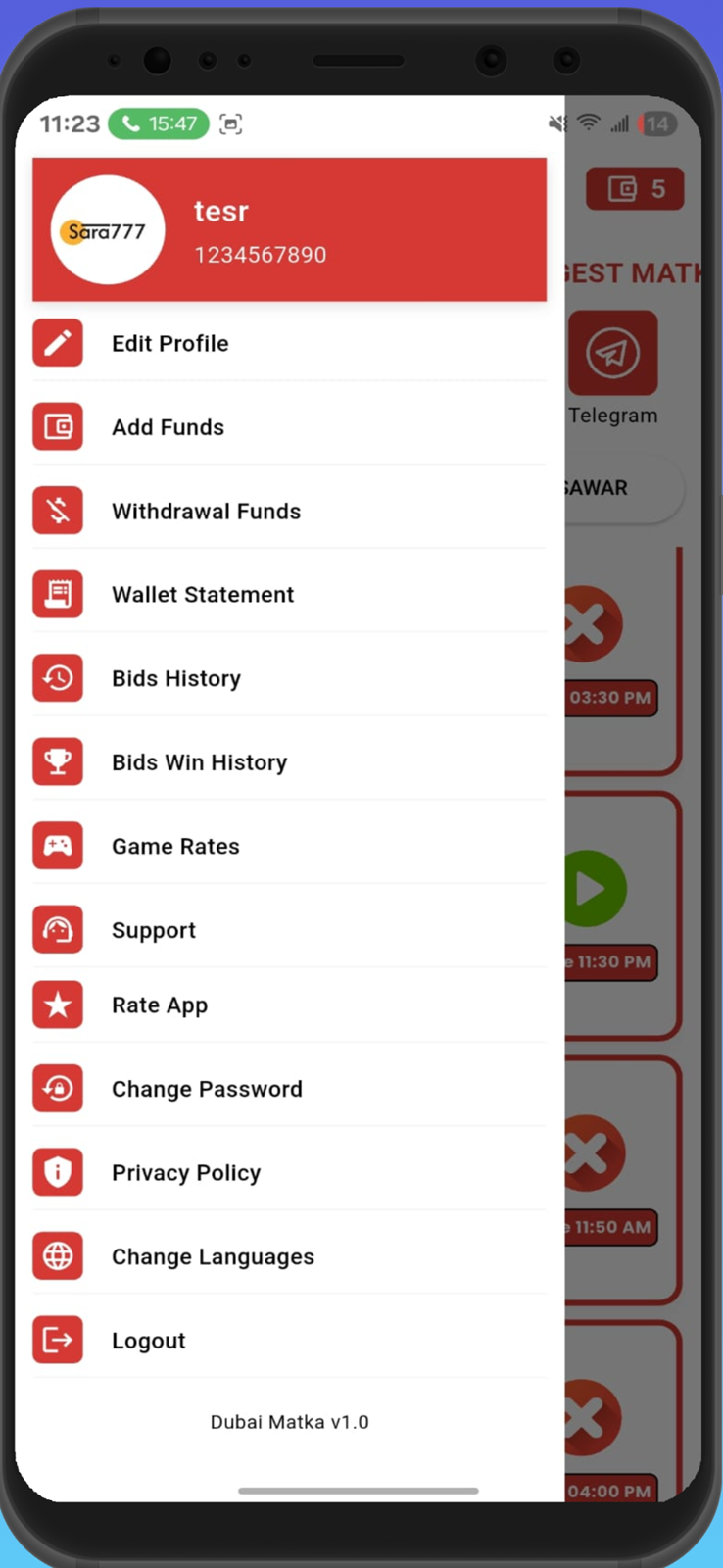Open Withdrawal Funds

[206, 511]
